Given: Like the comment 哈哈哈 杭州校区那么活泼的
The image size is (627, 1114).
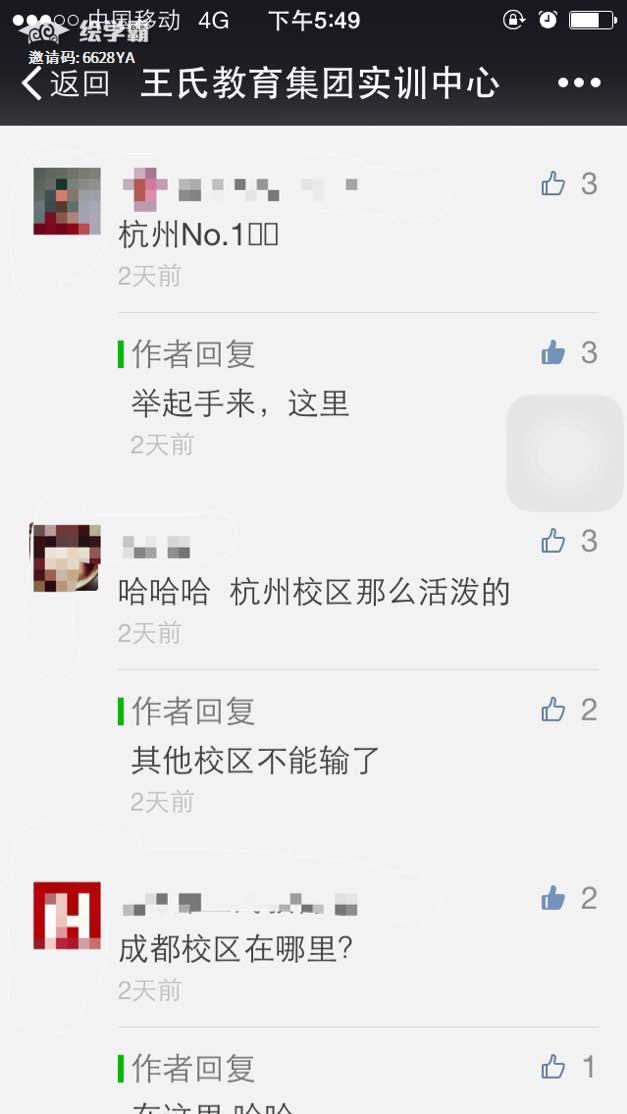Looking at the screenshot, I should [x=553, y=541].
